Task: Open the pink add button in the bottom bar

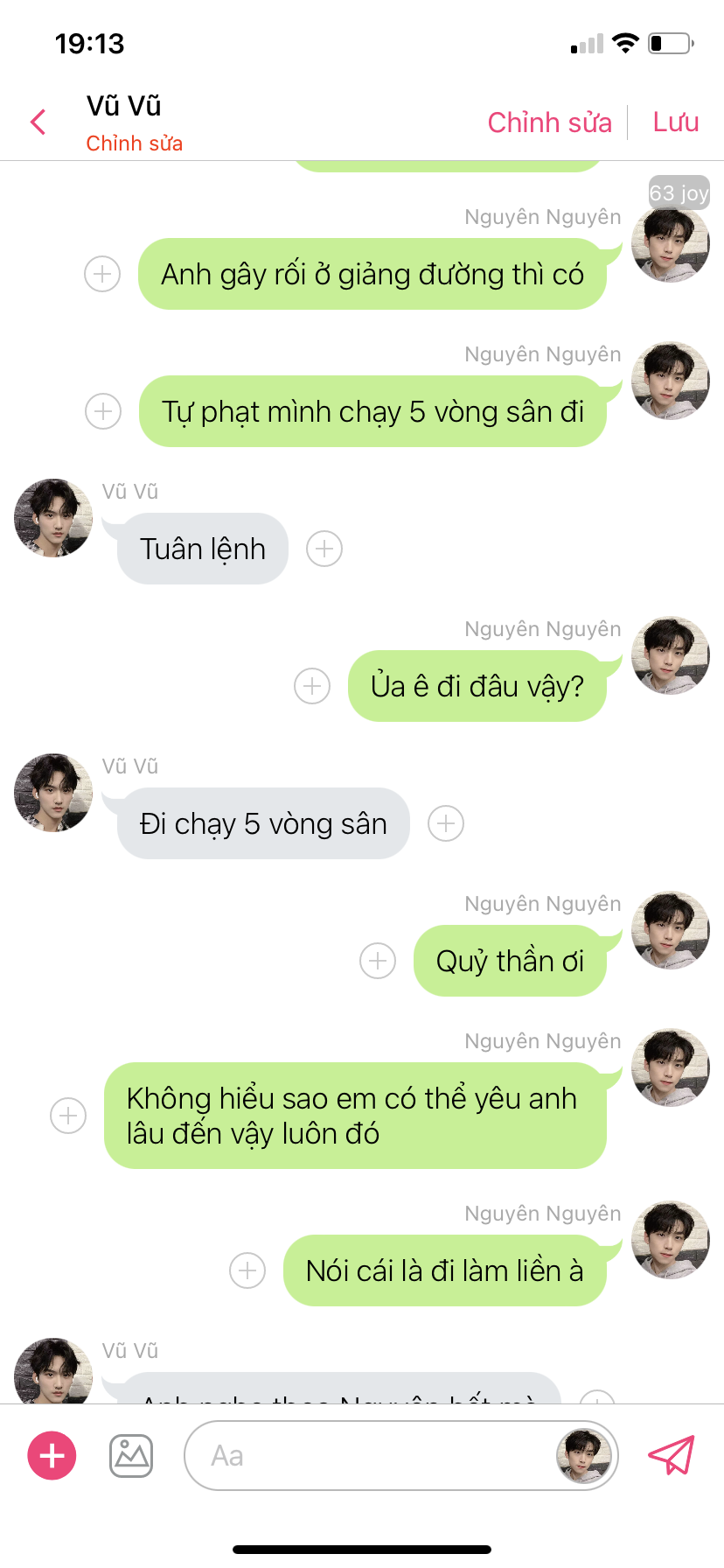Action: pyautogui.click(x=52, y=1456)
